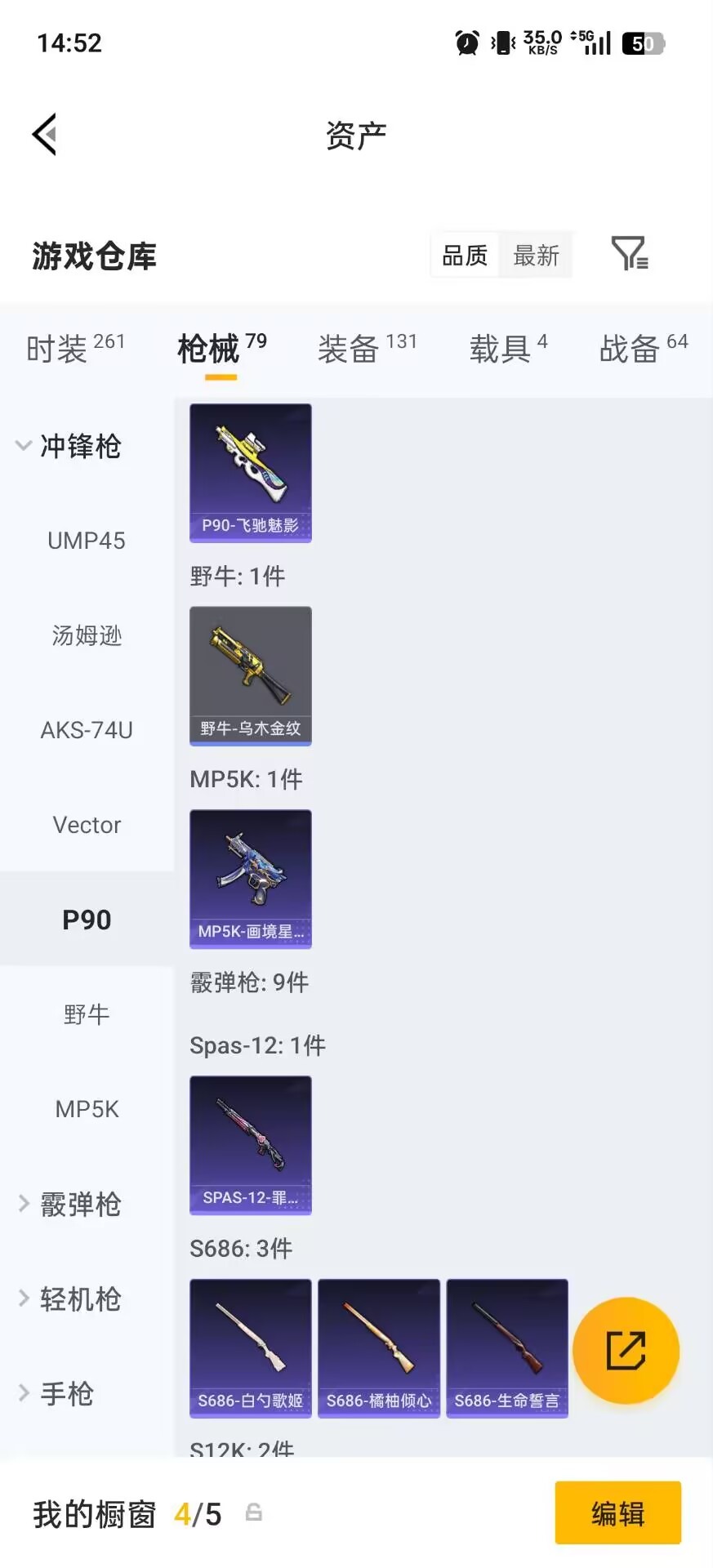Tap the 编辑 button

tap(618, 1513)
